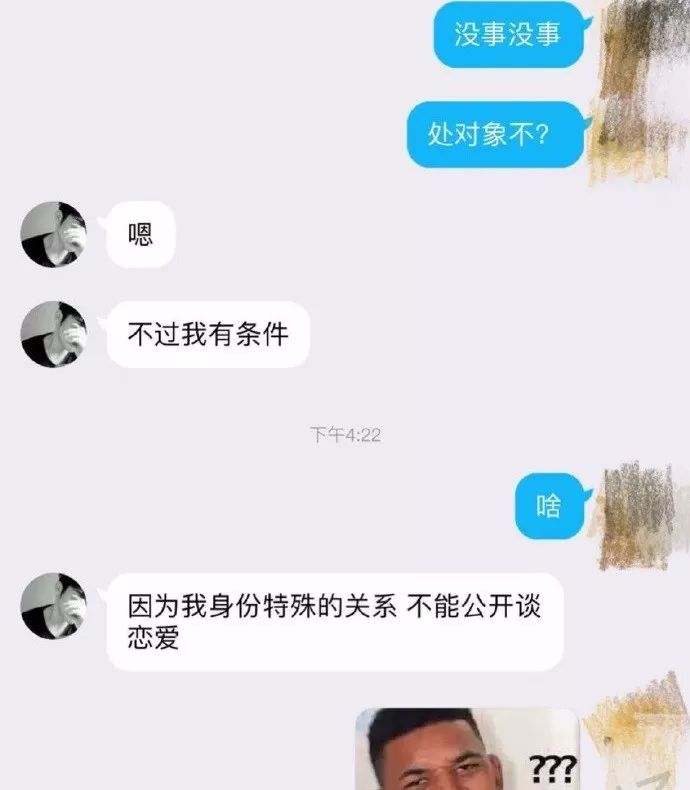Open the contact's avatar beside the "嗯" message
Screen dimensions: 690x790
tap(53, 234)
